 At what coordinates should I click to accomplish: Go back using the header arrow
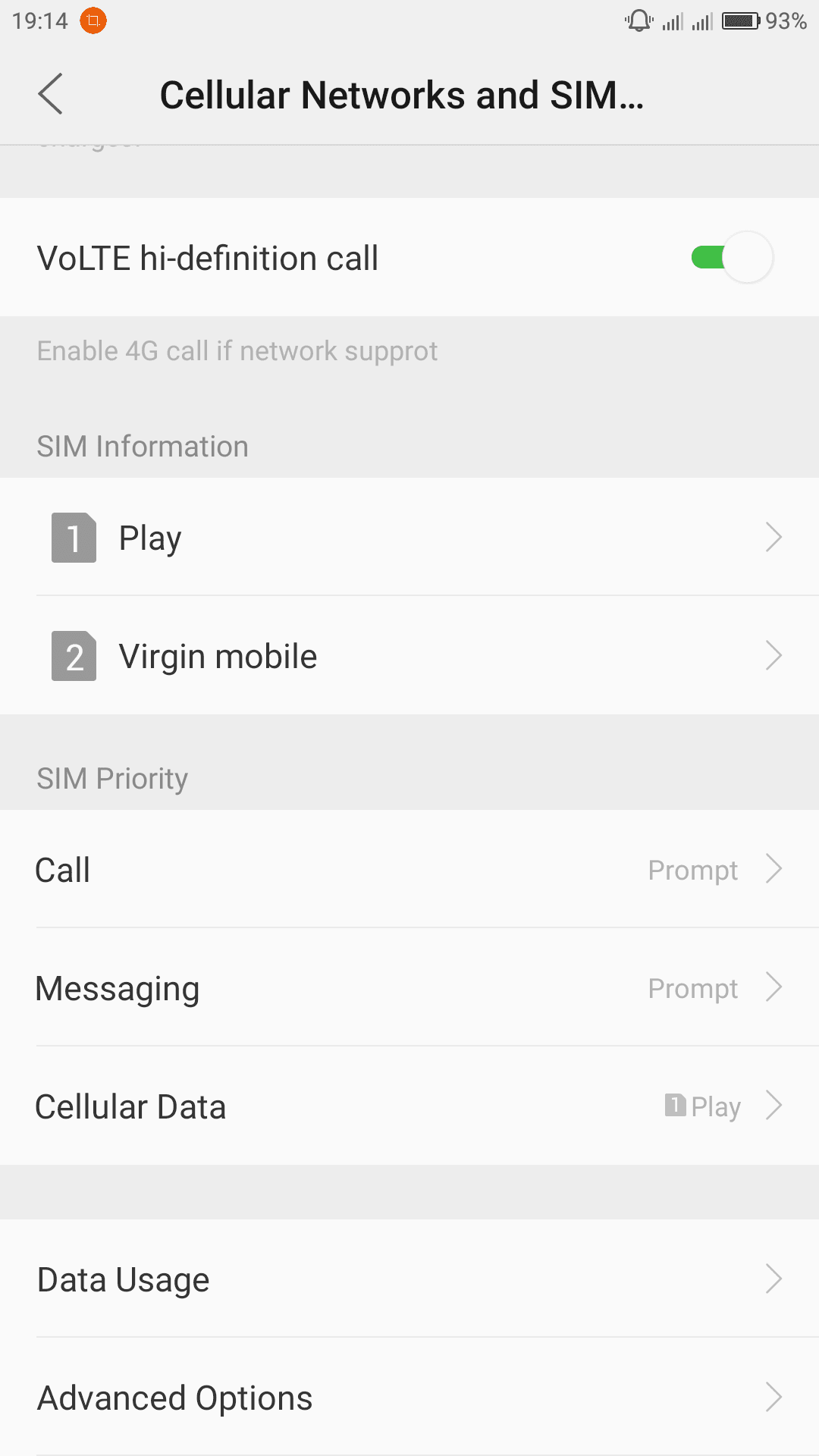click(50, 95)
